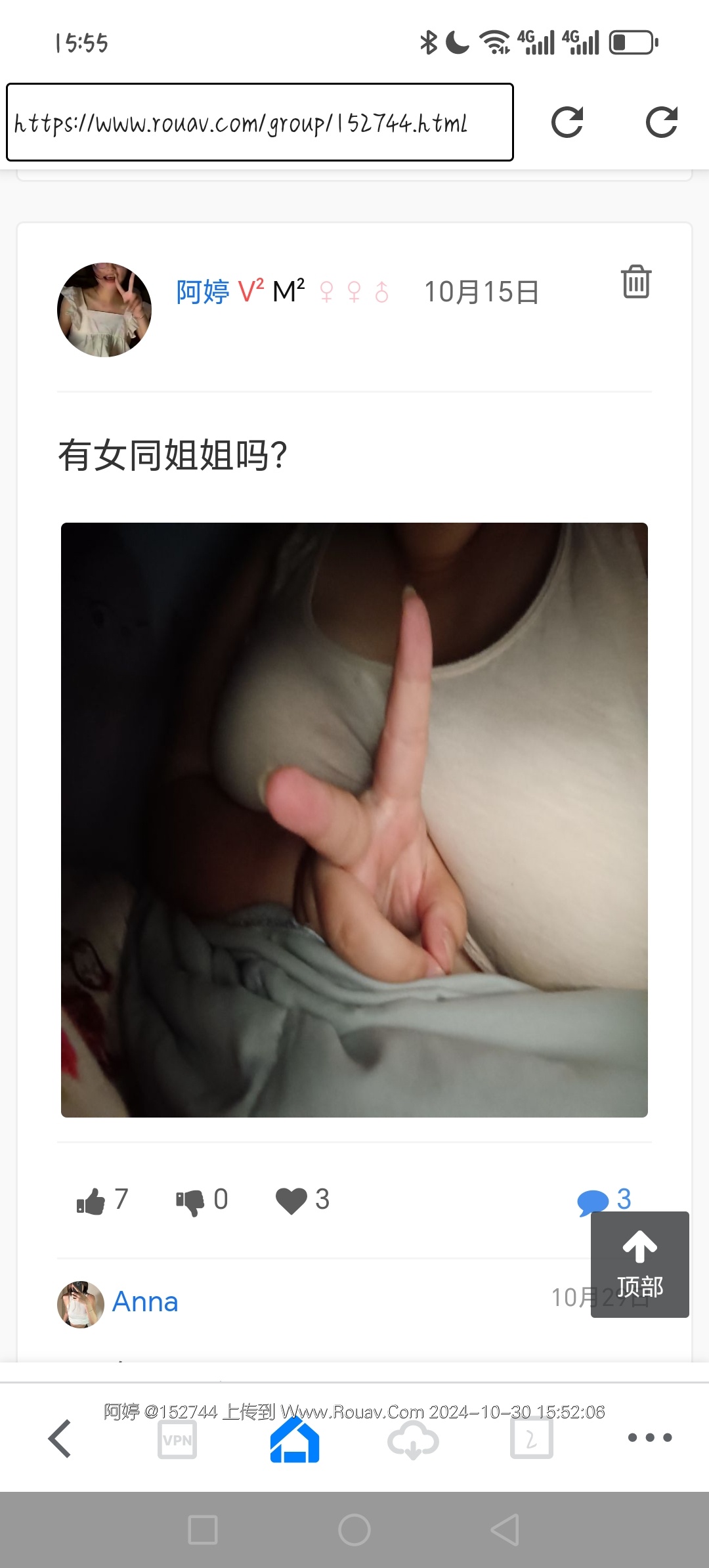Favorite the post with the heart
Viewport: 709px width, 1568px height.
pyautogui.click(x=291, y=1201)
